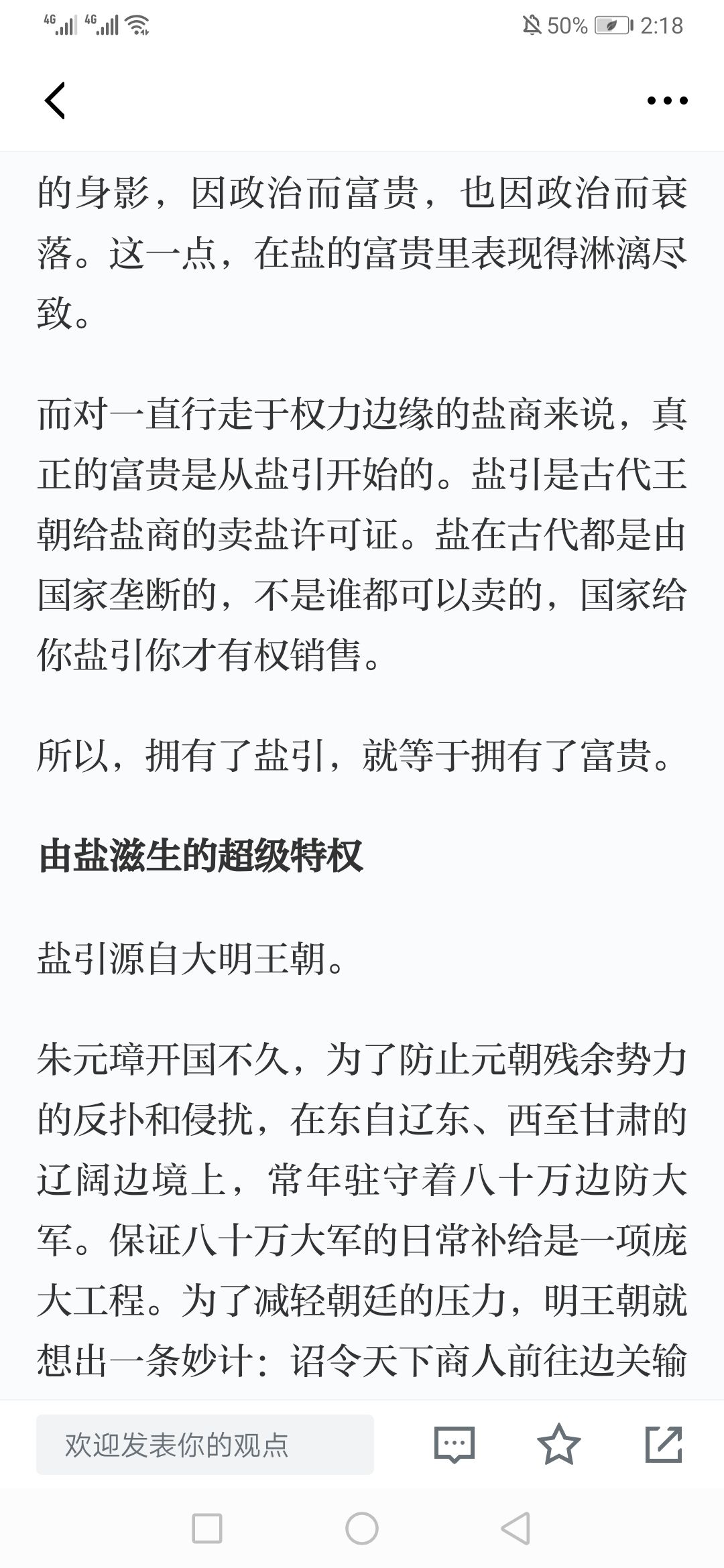Viewport: 724px width, 1568px height.
Task: Open the three-dot overflow menu
Action: (667, 101)
